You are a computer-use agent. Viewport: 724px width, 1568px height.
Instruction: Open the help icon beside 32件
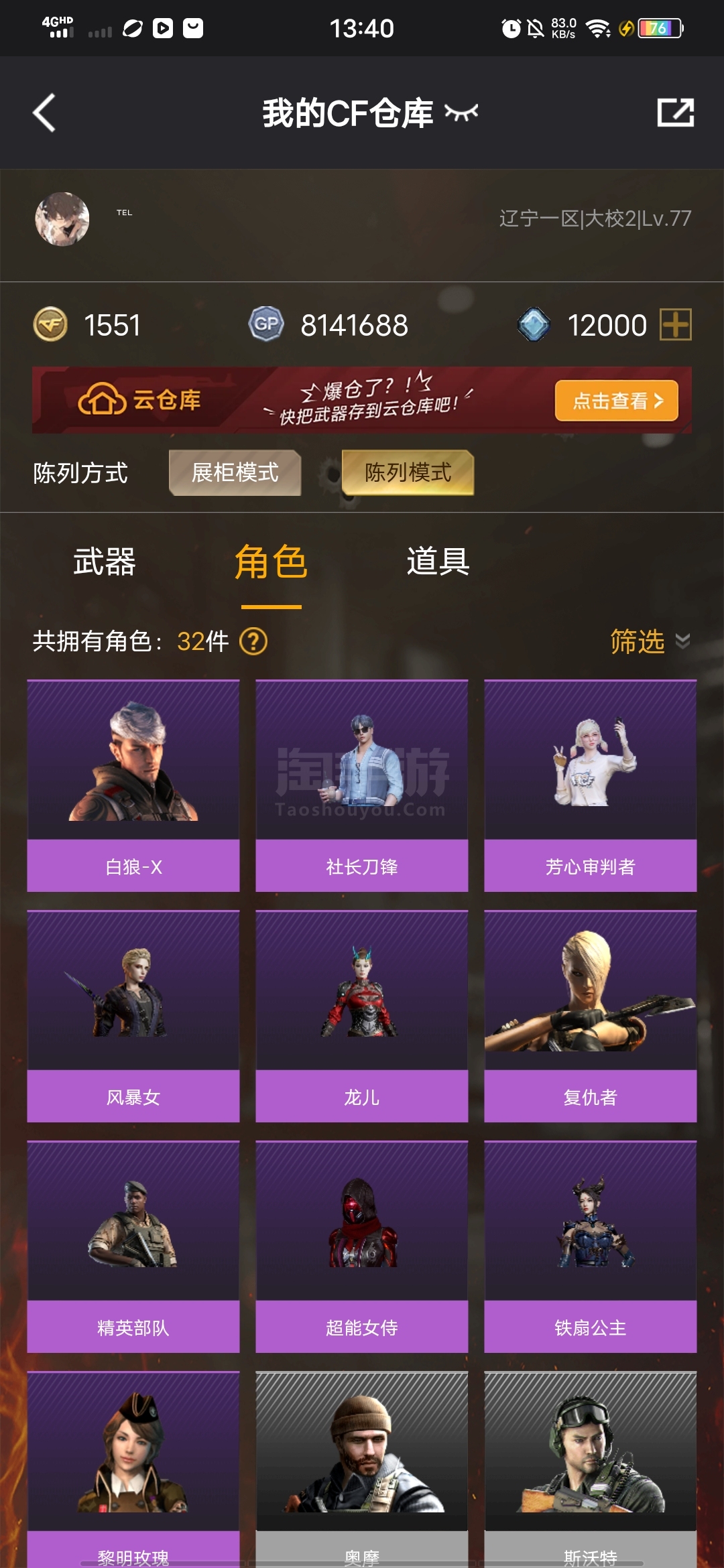point(253,641)
